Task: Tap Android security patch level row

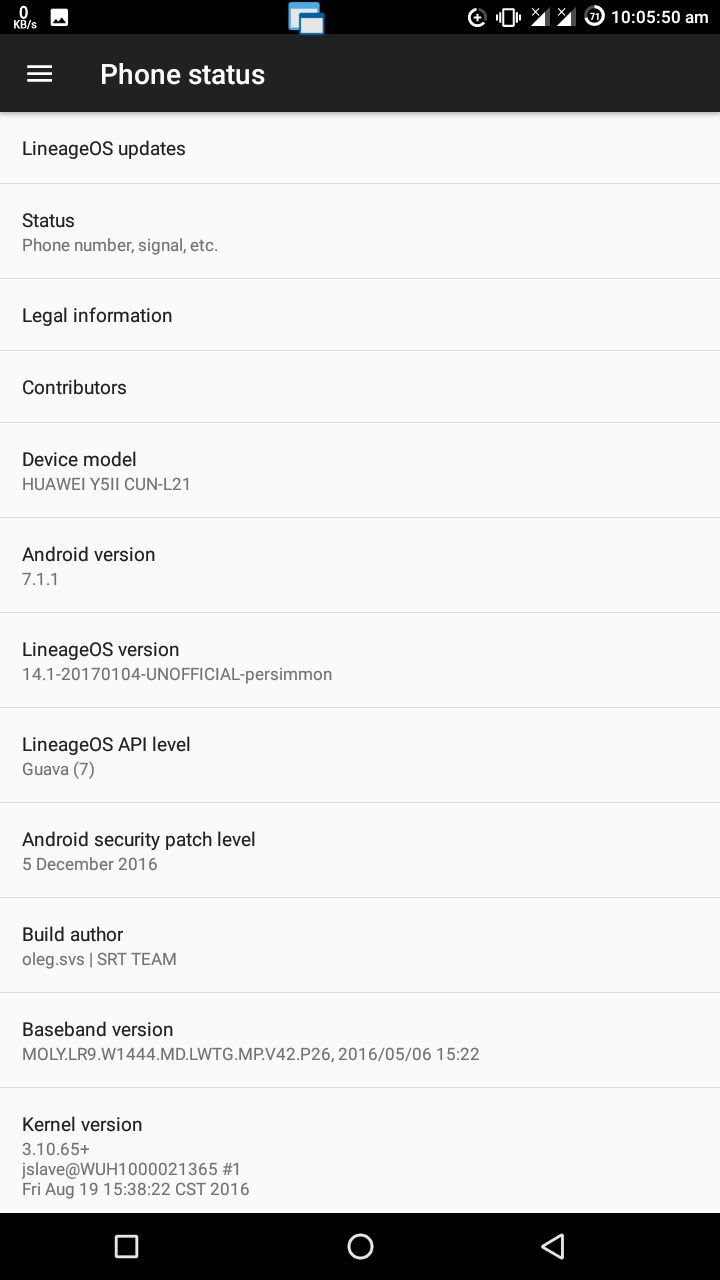Action: point(360,850)
